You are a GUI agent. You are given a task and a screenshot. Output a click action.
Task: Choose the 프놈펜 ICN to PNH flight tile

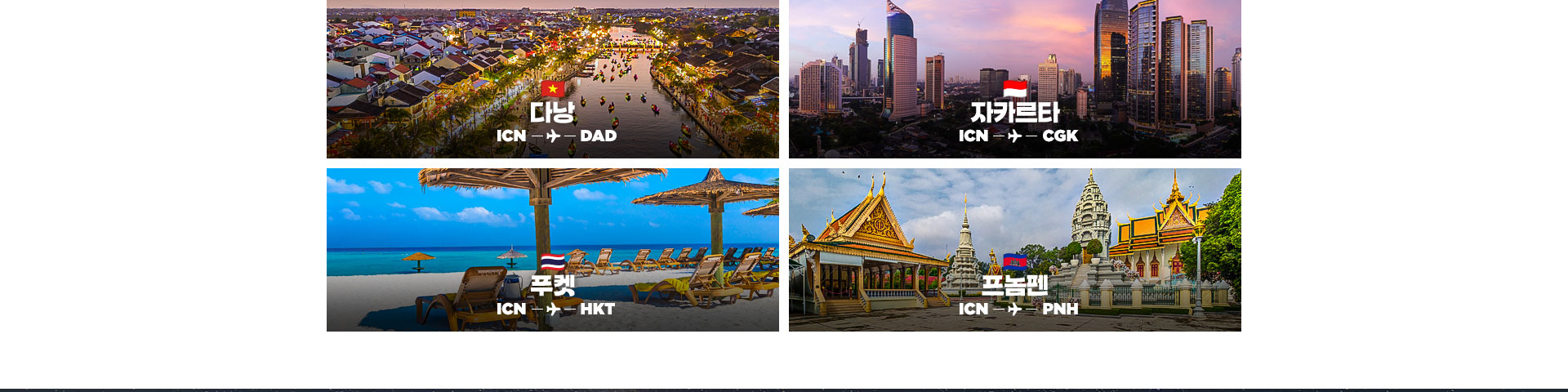pos(1014,249)
